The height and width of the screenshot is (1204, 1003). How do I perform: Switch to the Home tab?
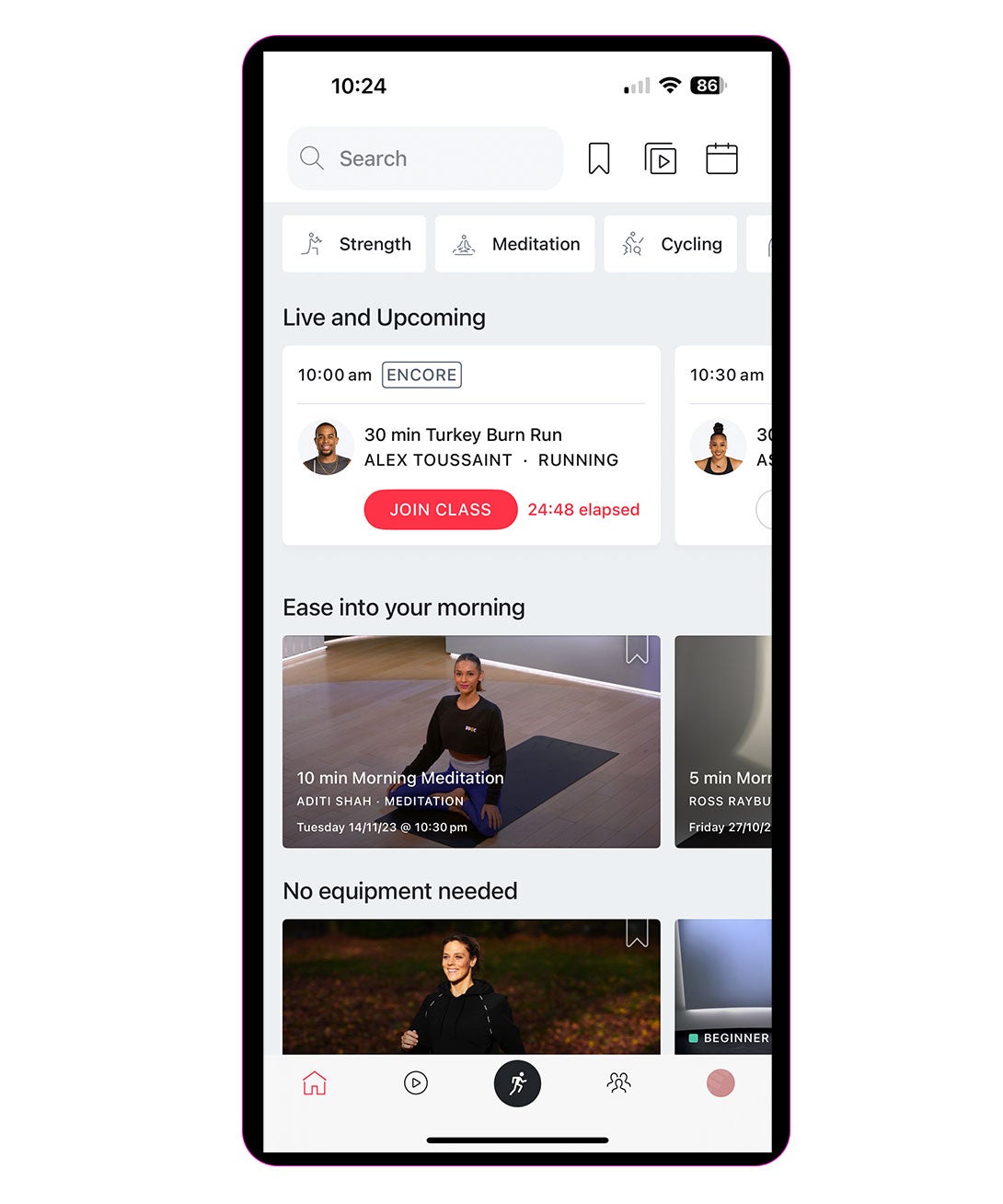[315, 1083]
